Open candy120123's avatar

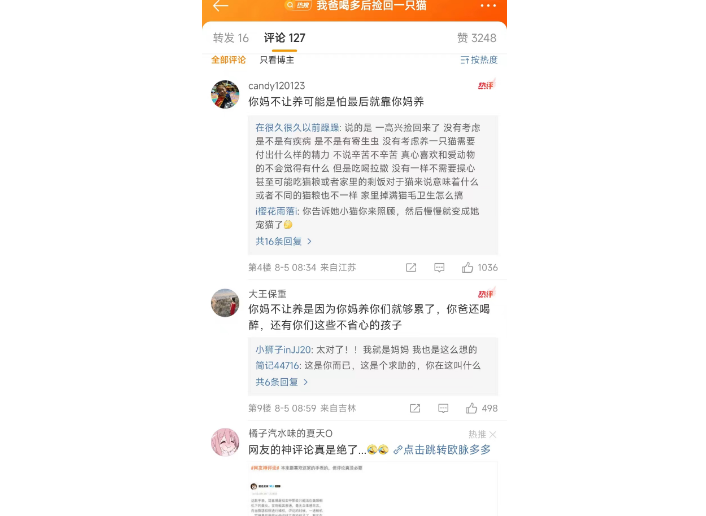pos(225,94)
